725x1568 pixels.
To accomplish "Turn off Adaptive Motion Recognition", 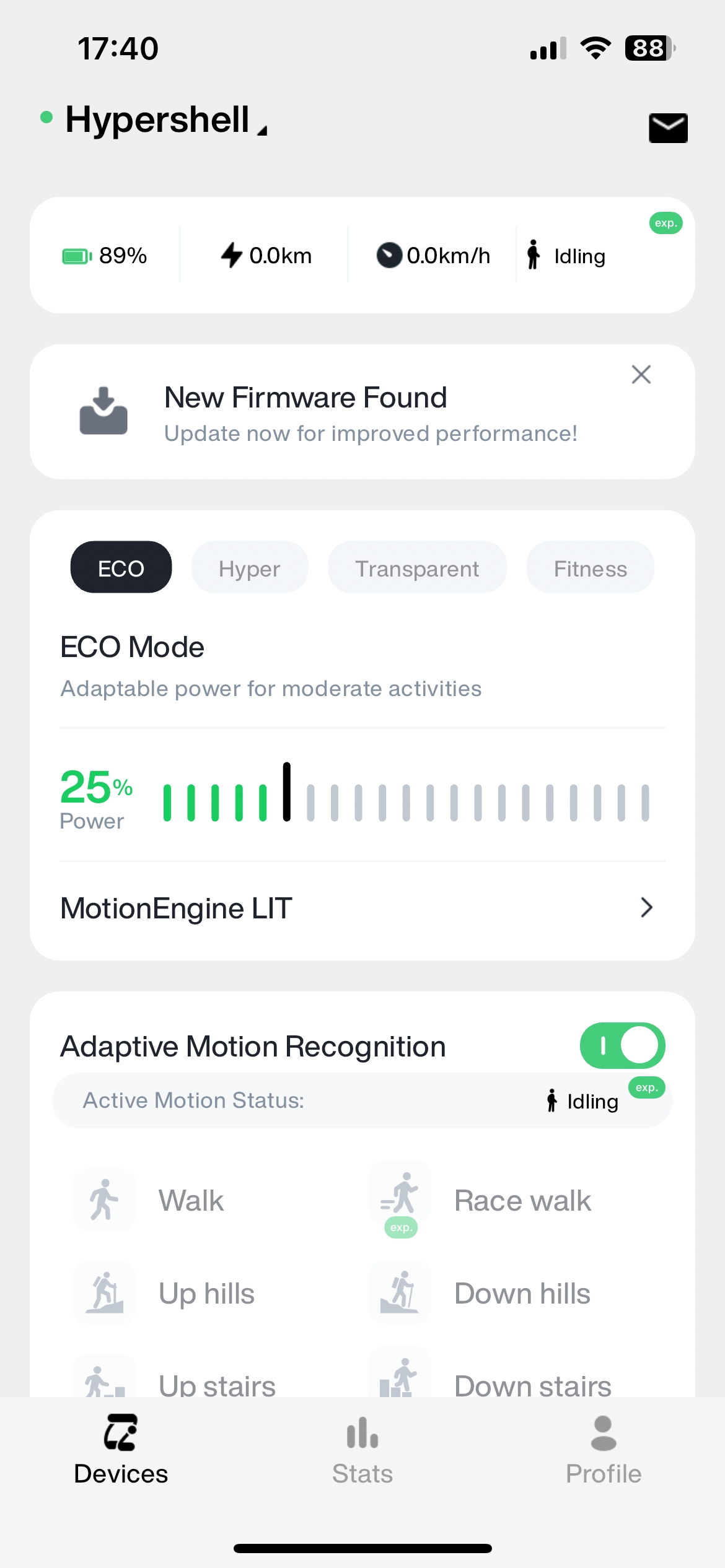I will click(x=622, y=1045).
